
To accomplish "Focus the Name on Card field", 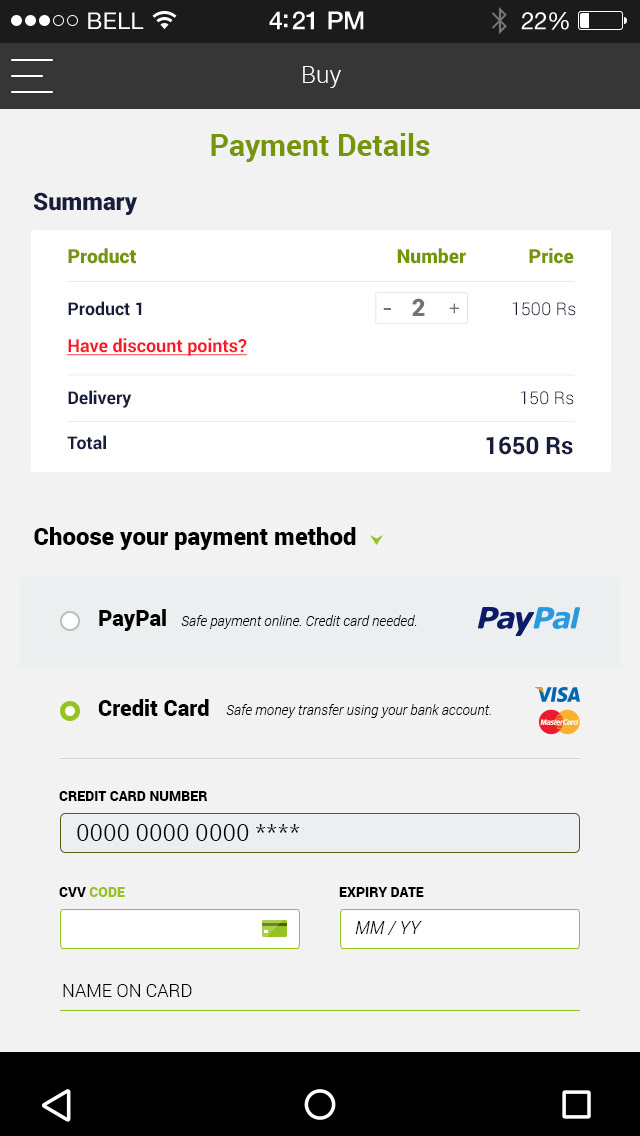I will [x=320, y=992].
